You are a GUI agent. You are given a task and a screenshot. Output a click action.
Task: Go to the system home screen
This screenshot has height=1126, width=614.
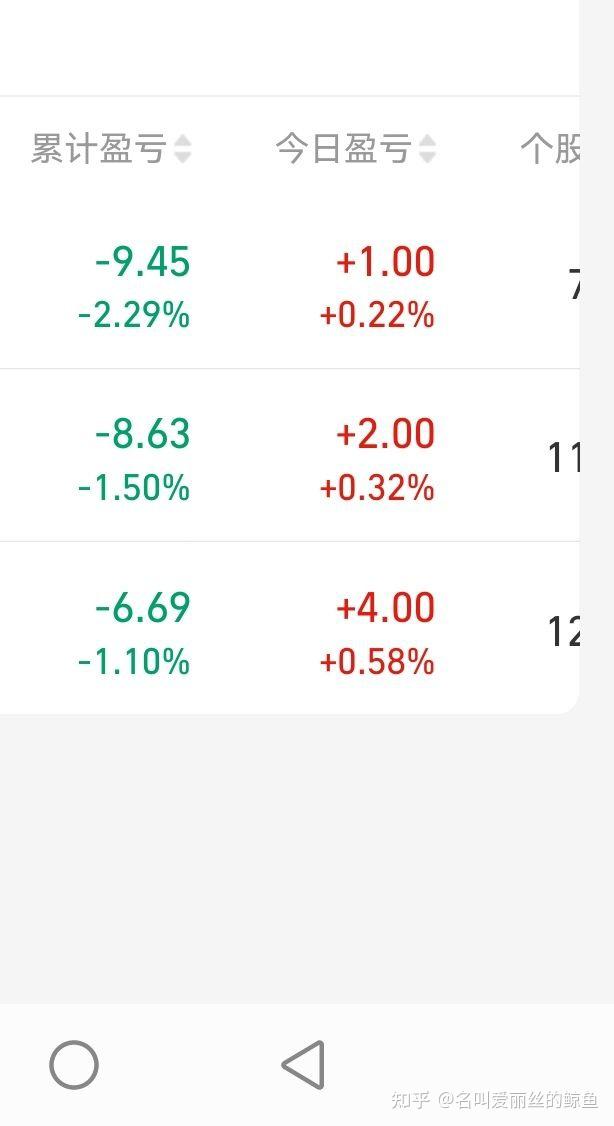pyautogui.click(x=74, y=1064)
